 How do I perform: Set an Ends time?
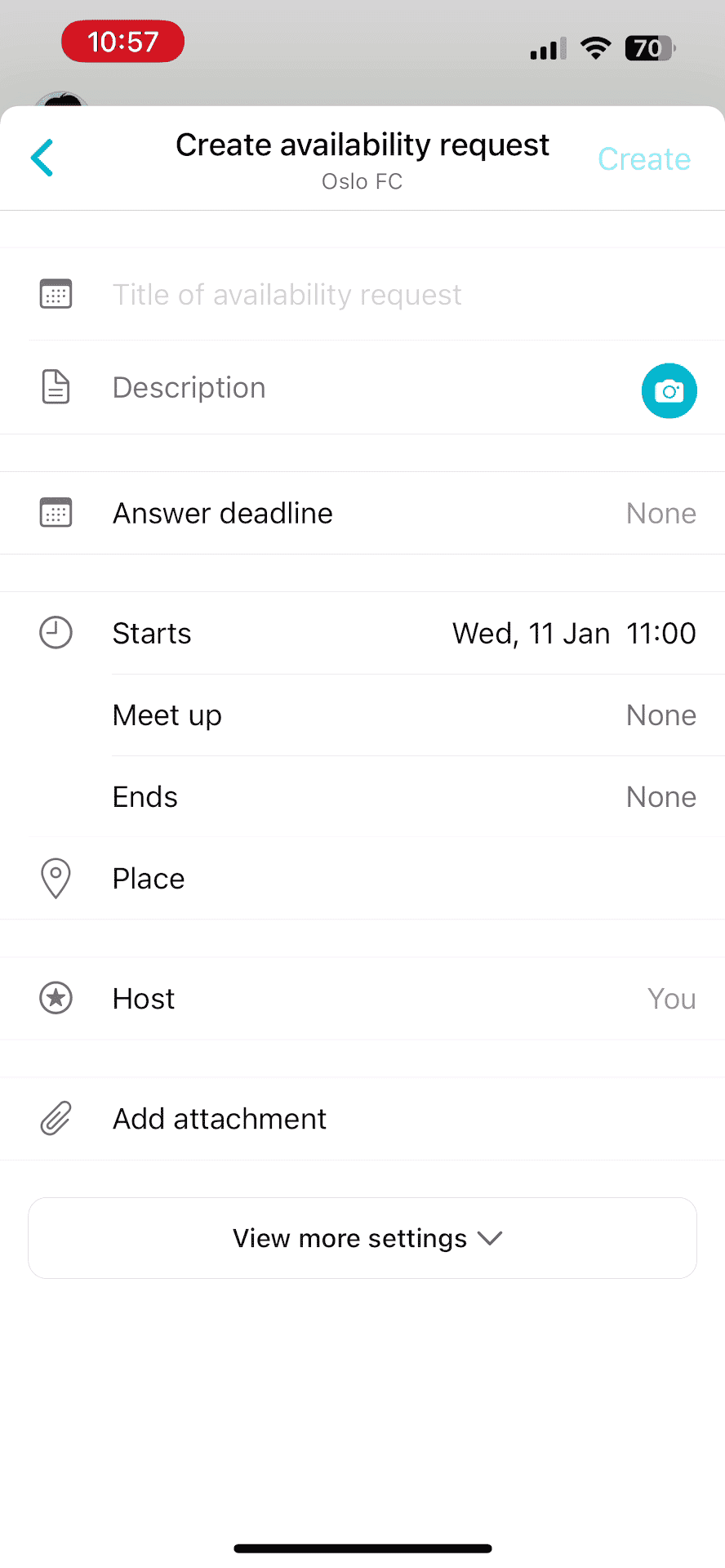[x=661, y=796]
